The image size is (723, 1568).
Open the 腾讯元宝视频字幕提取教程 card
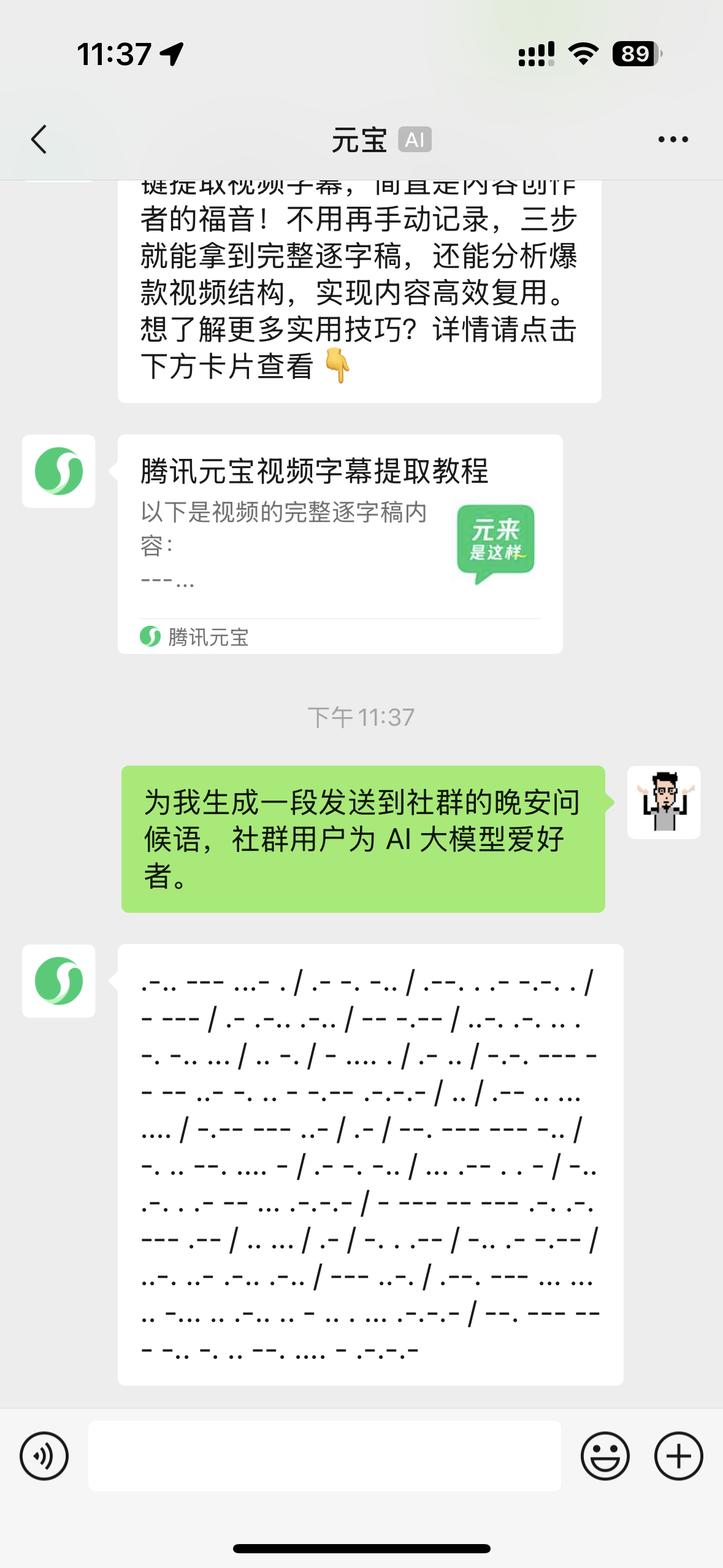pos(340,544)
